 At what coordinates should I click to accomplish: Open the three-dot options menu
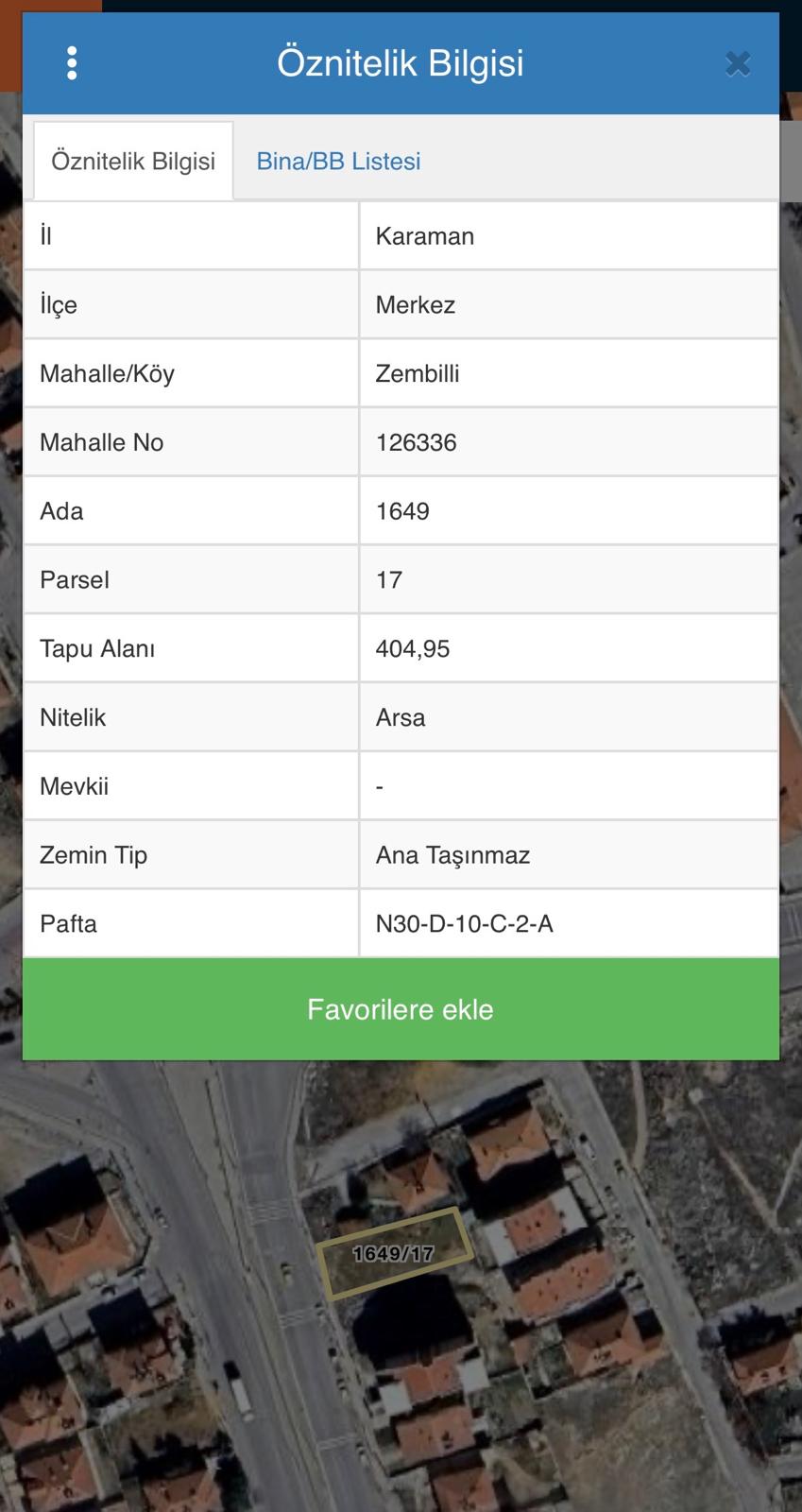(x=70, y=63)
